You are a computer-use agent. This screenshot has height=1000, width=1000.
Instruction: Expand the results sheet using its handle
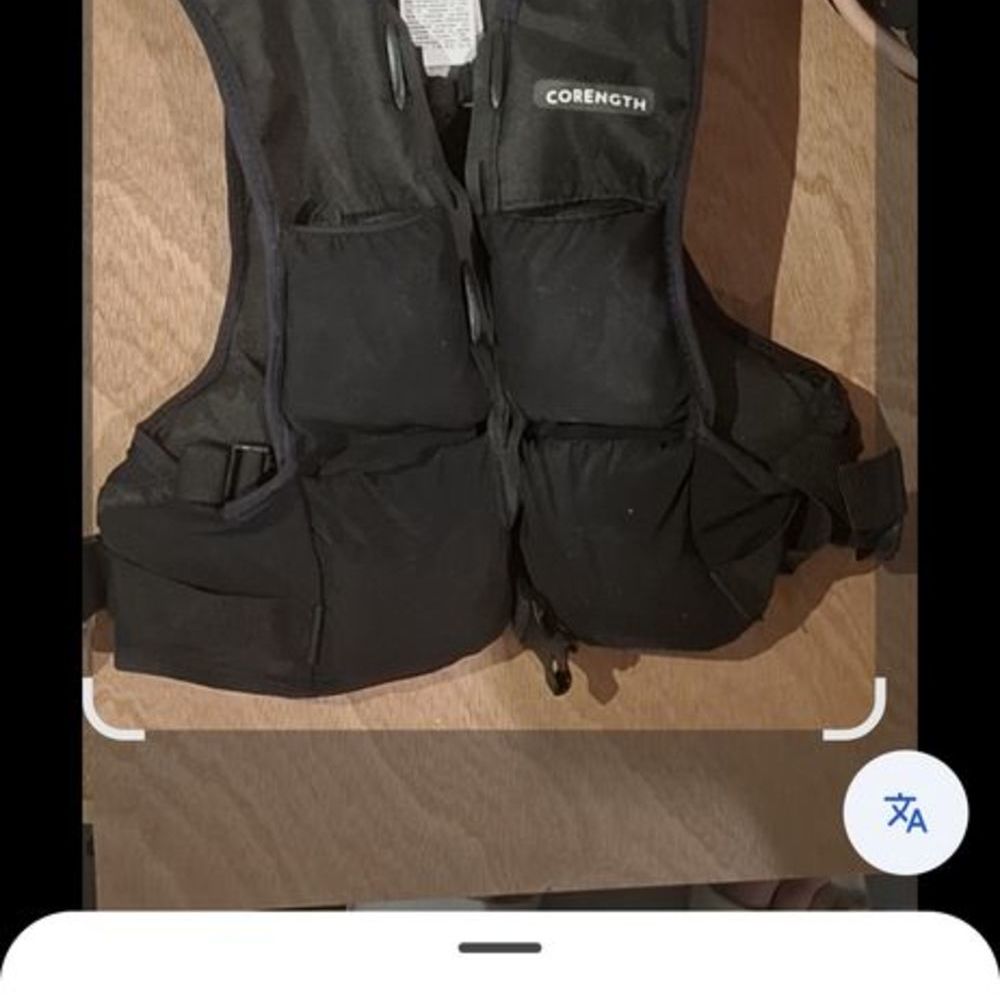(x=500, y=947)
